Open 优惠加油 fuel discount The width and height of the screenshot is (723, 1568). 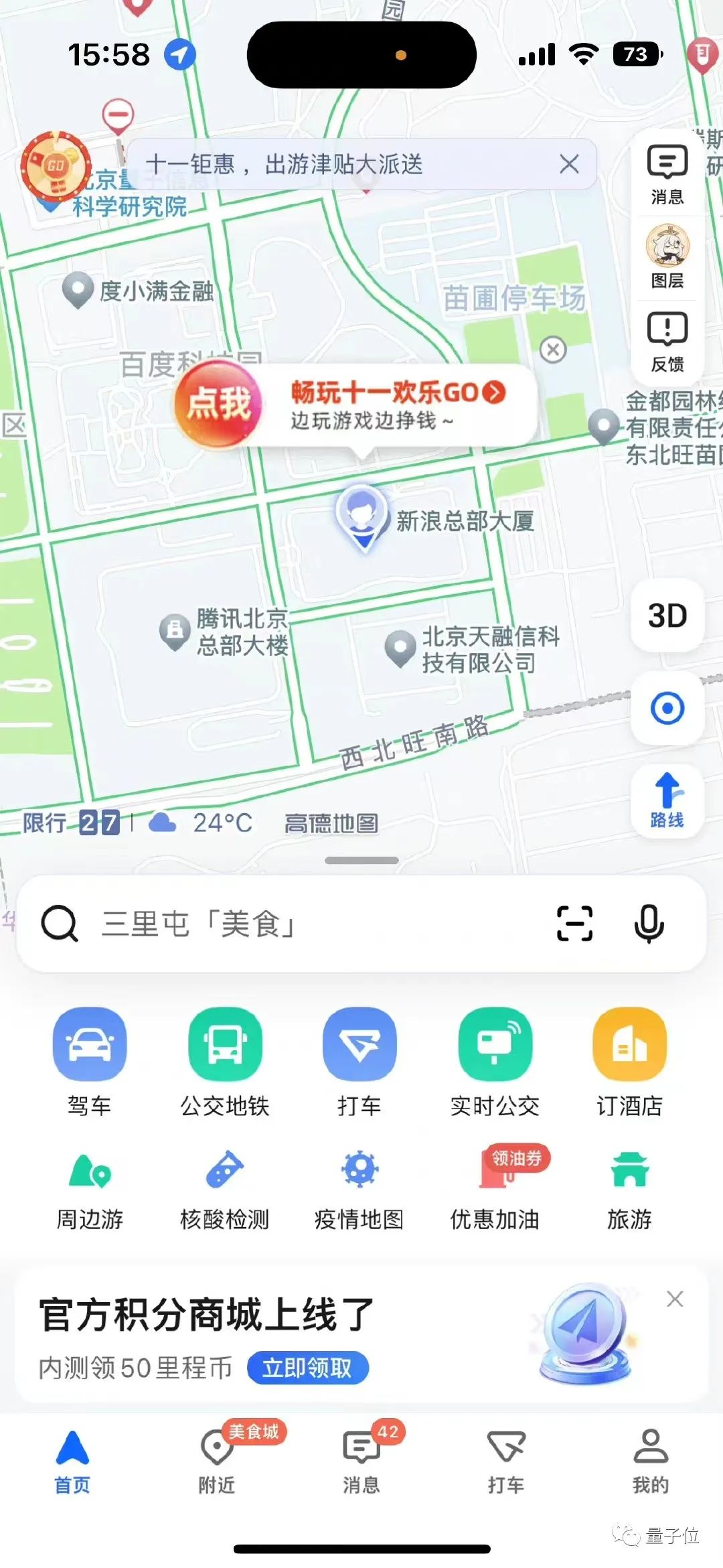point(495,1189)
